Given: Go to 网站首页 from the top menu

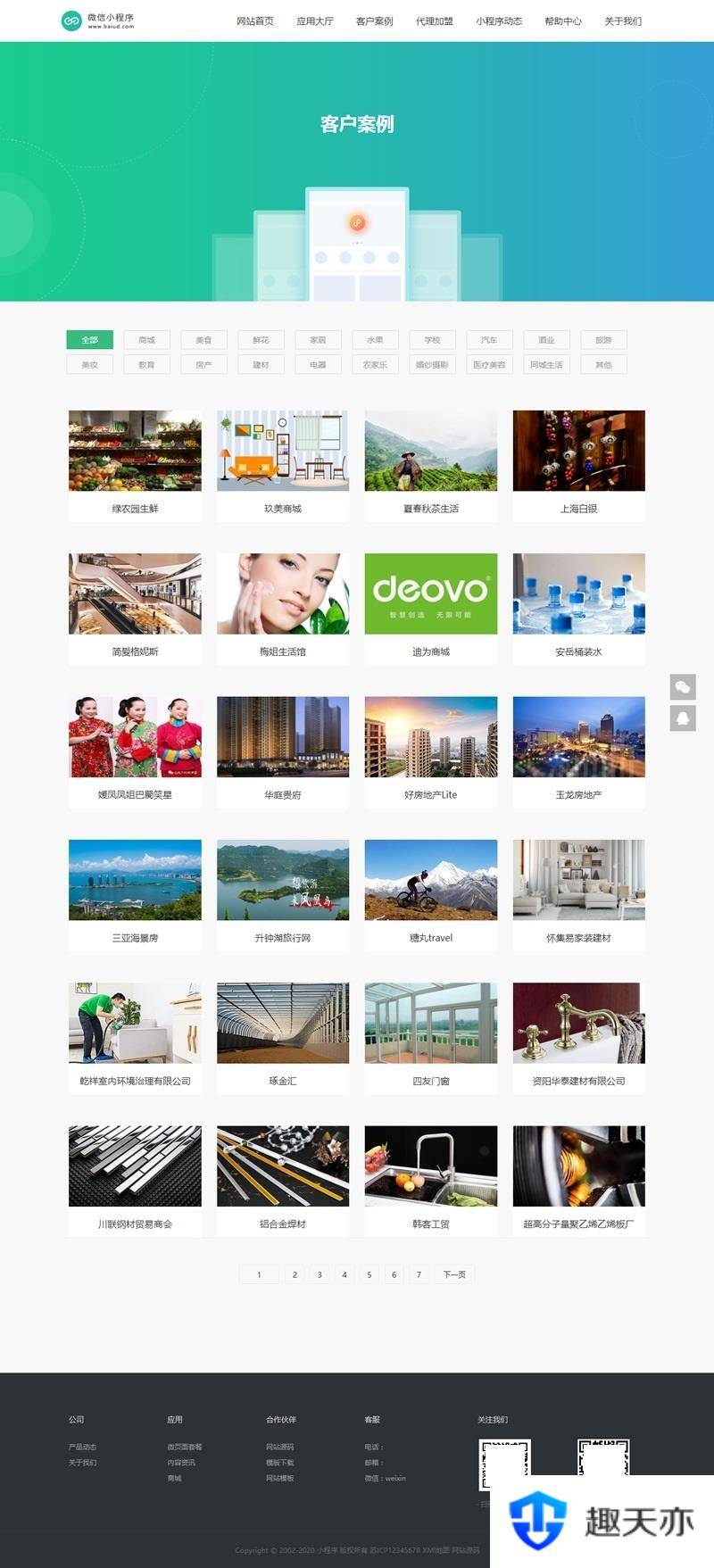Looking at the screenshot, I should 254,21.
